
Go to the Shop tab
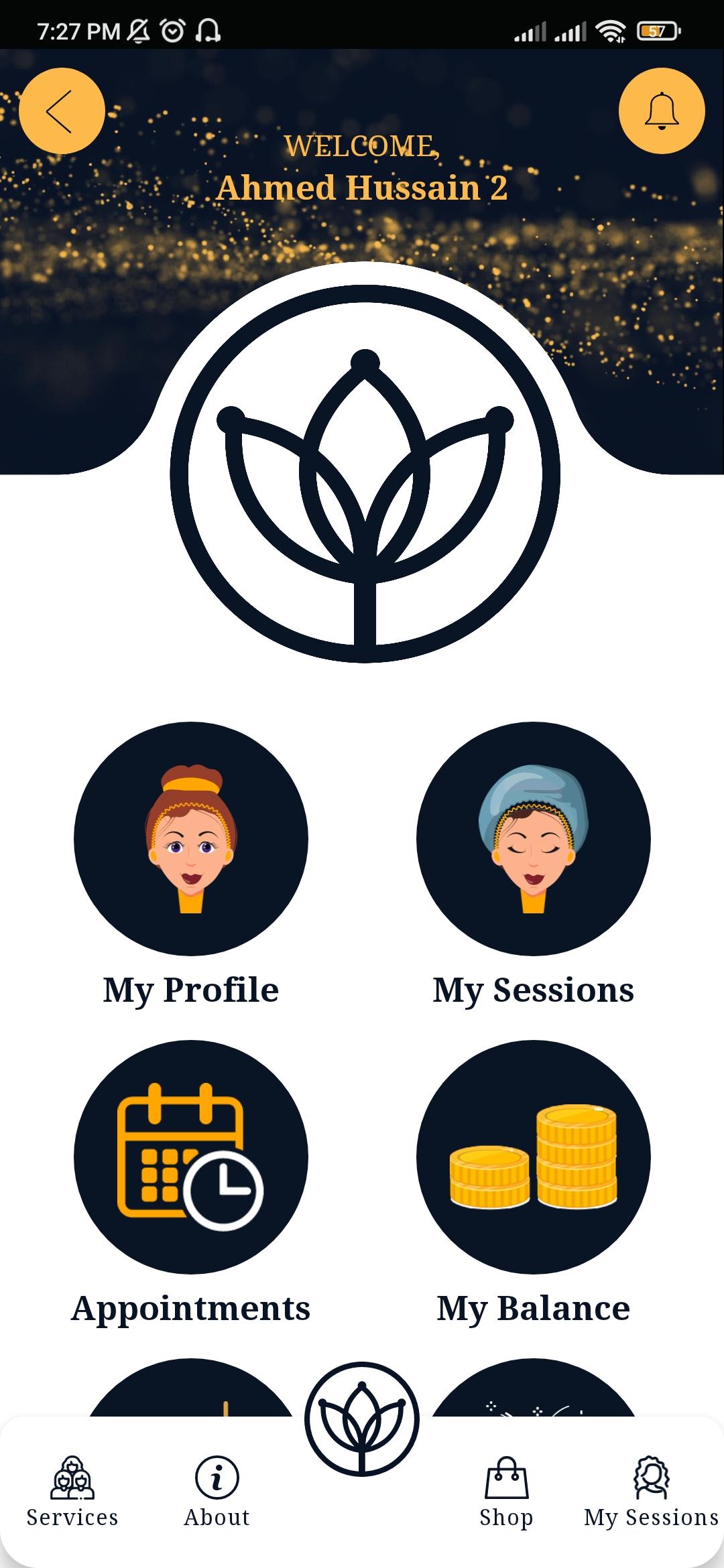506,1492
